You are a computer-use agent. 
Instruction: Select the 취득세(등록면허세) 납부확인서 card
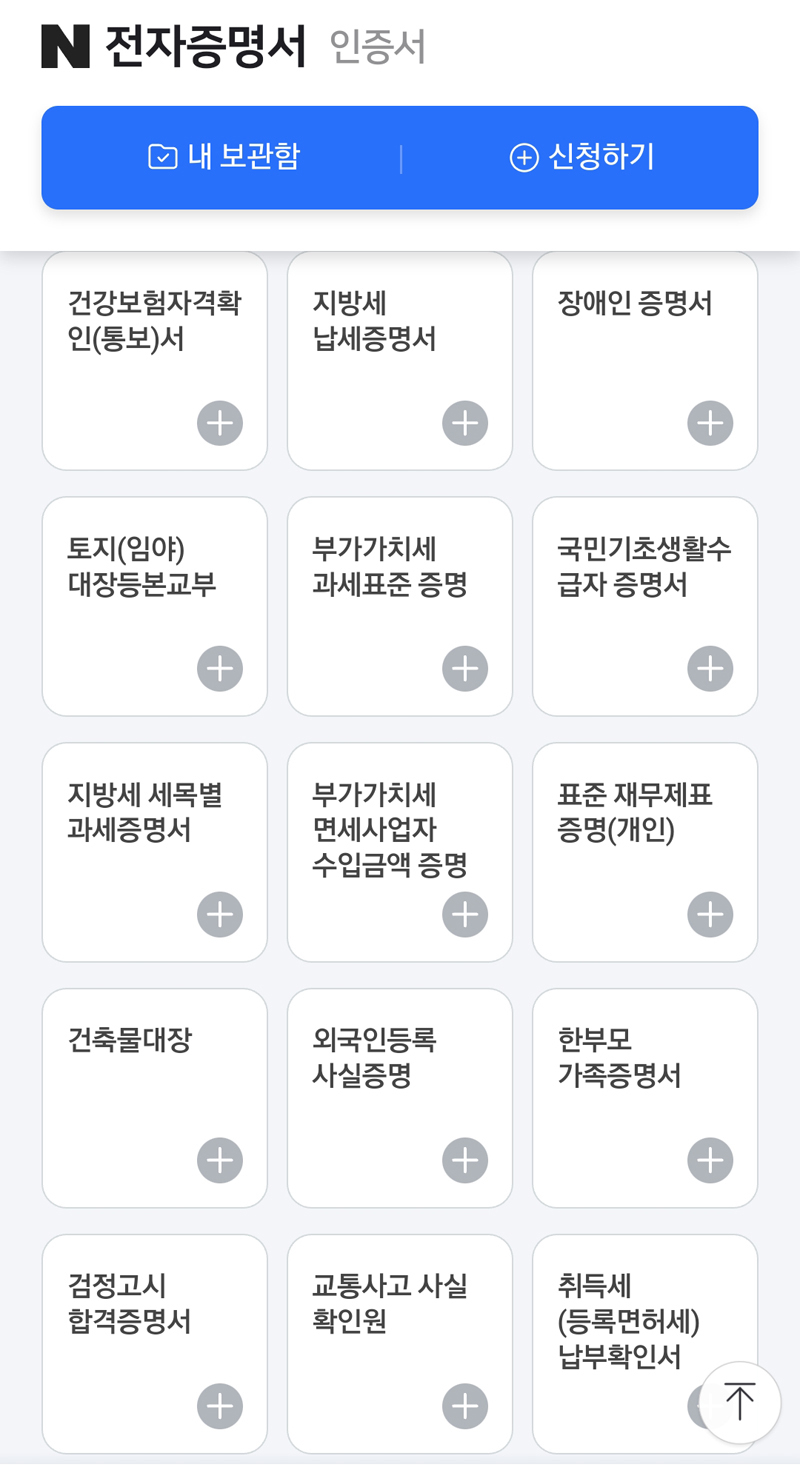coord(644,1320)
